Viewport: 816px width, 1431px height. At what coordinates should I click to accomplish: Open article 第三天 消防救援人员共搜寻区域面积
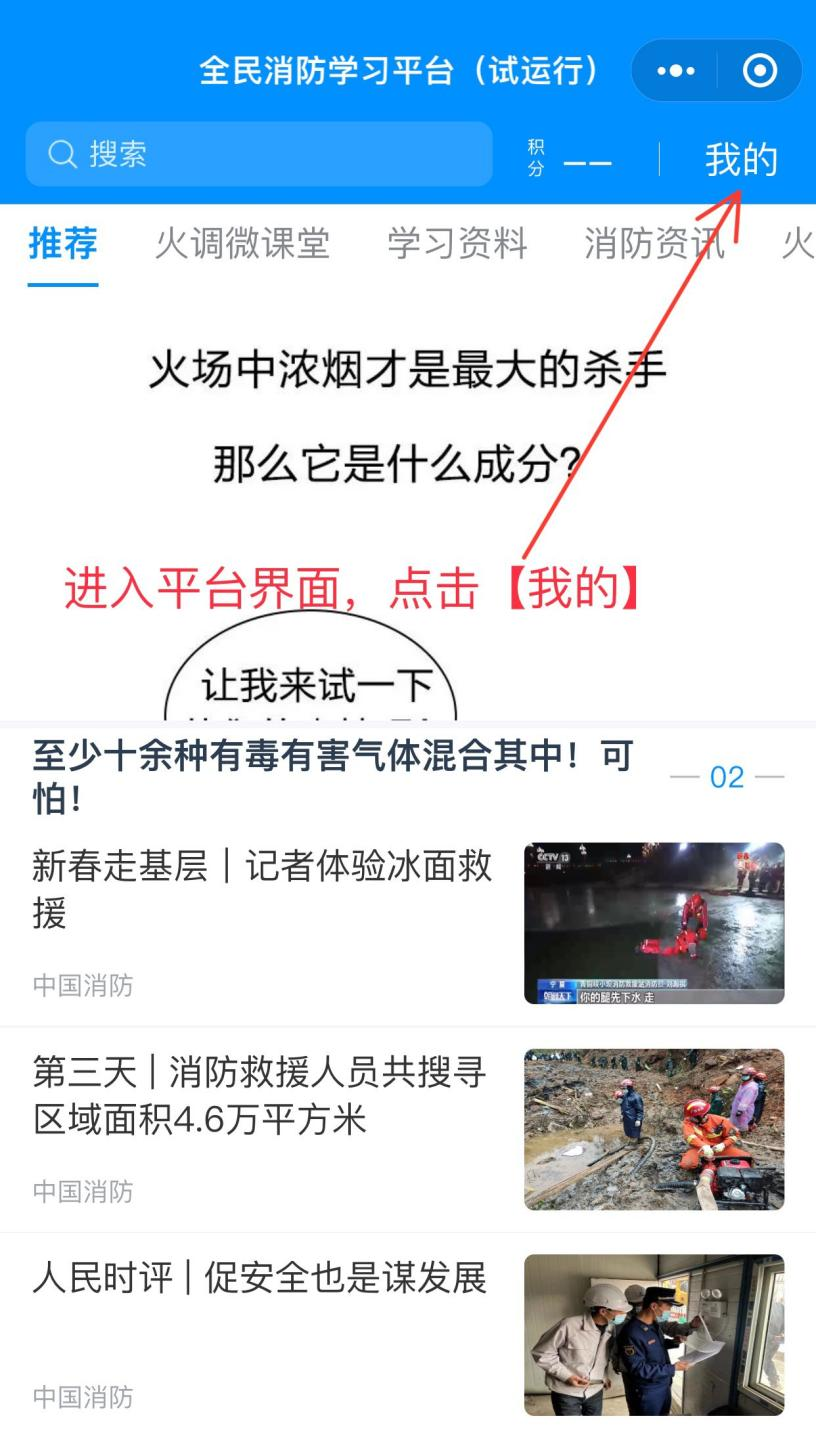click(x=408, y=1129)
